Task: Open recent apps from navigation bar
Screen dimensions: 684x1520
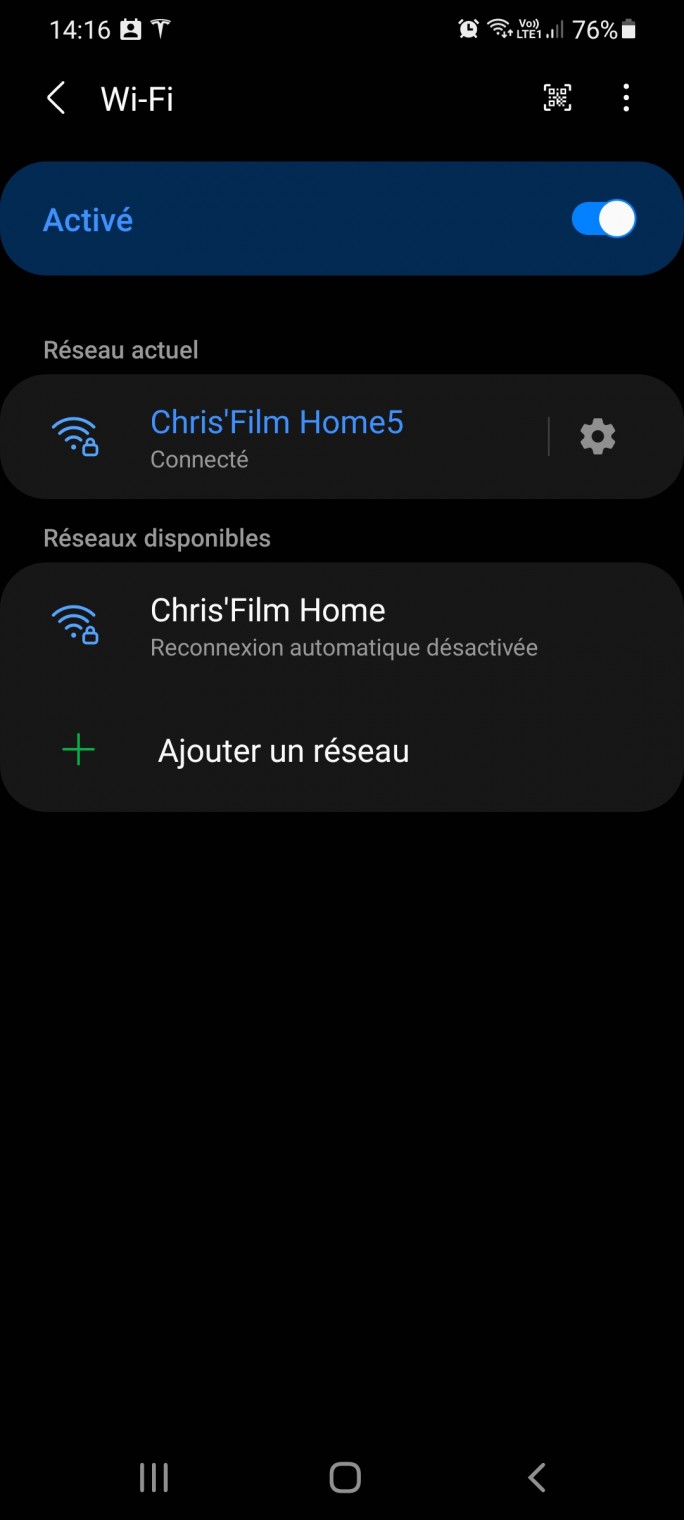Action: (x=153, y=1477)
